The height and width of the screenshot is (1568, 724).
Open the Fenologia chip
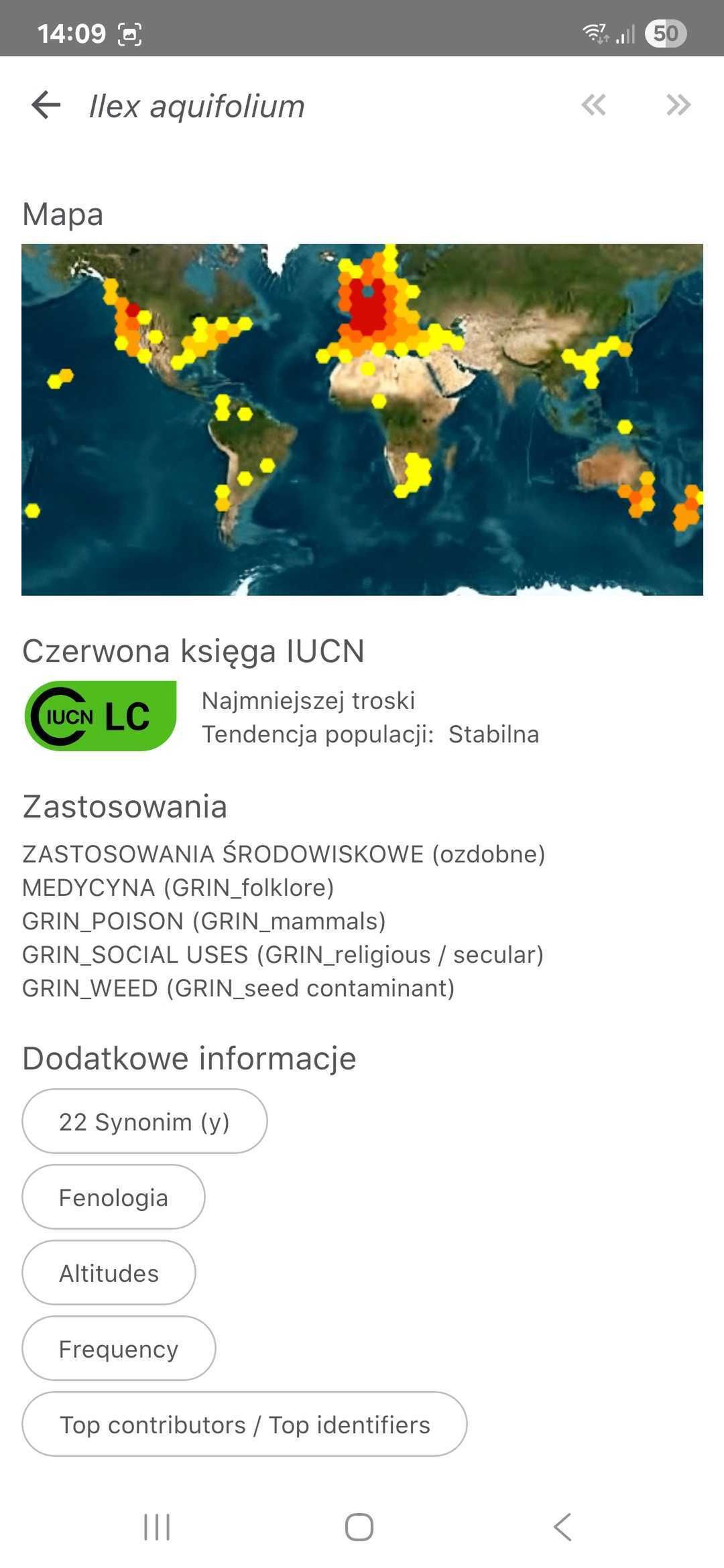[113, 1197]
